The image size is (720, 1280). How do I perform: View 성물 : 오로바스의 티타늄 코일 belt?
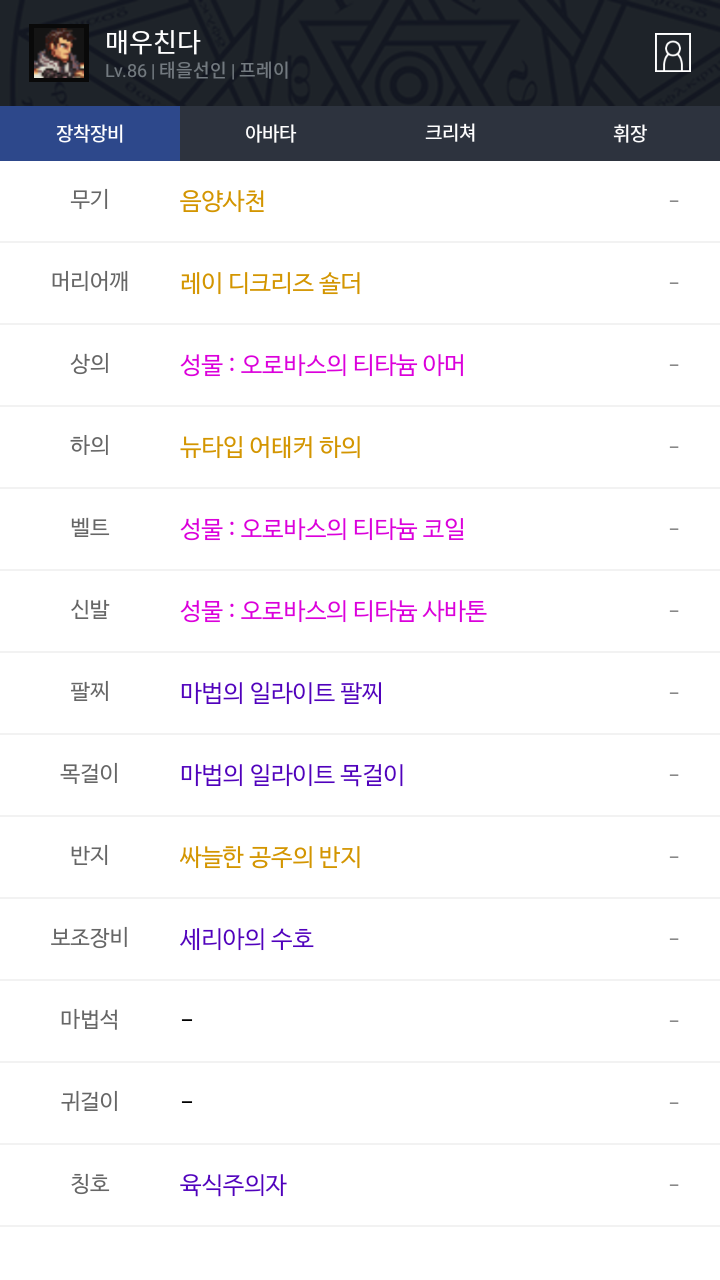(322, 529)
